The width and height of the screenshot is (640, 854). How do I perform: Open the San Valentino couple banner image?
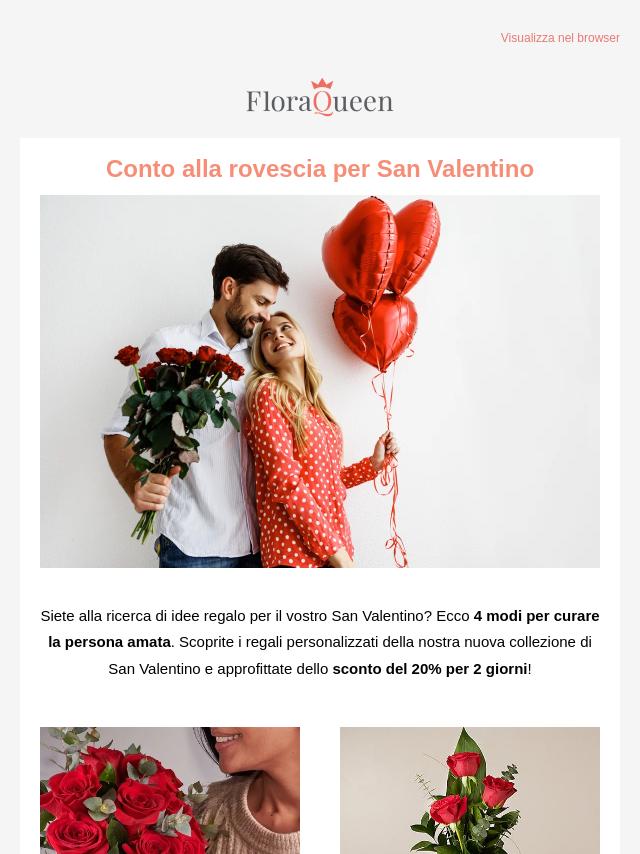320,381
